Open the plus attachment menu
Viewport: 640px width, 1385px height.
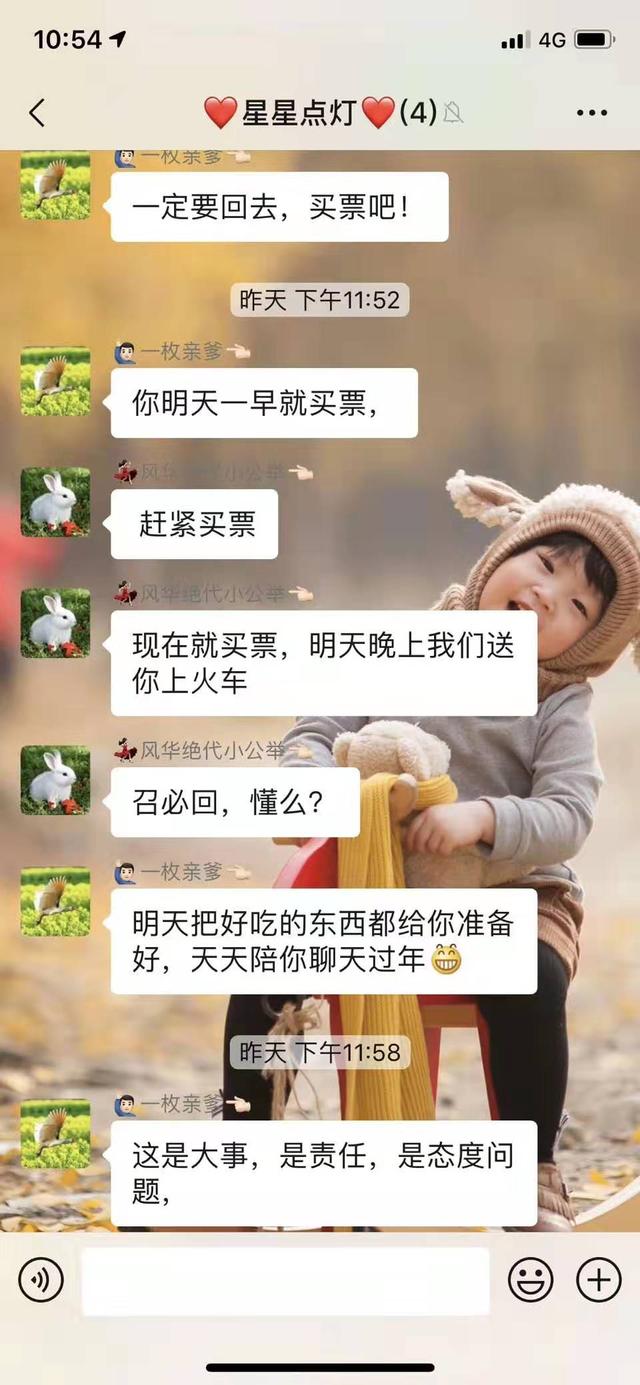pyautogui.click(x=599, y=1280)
